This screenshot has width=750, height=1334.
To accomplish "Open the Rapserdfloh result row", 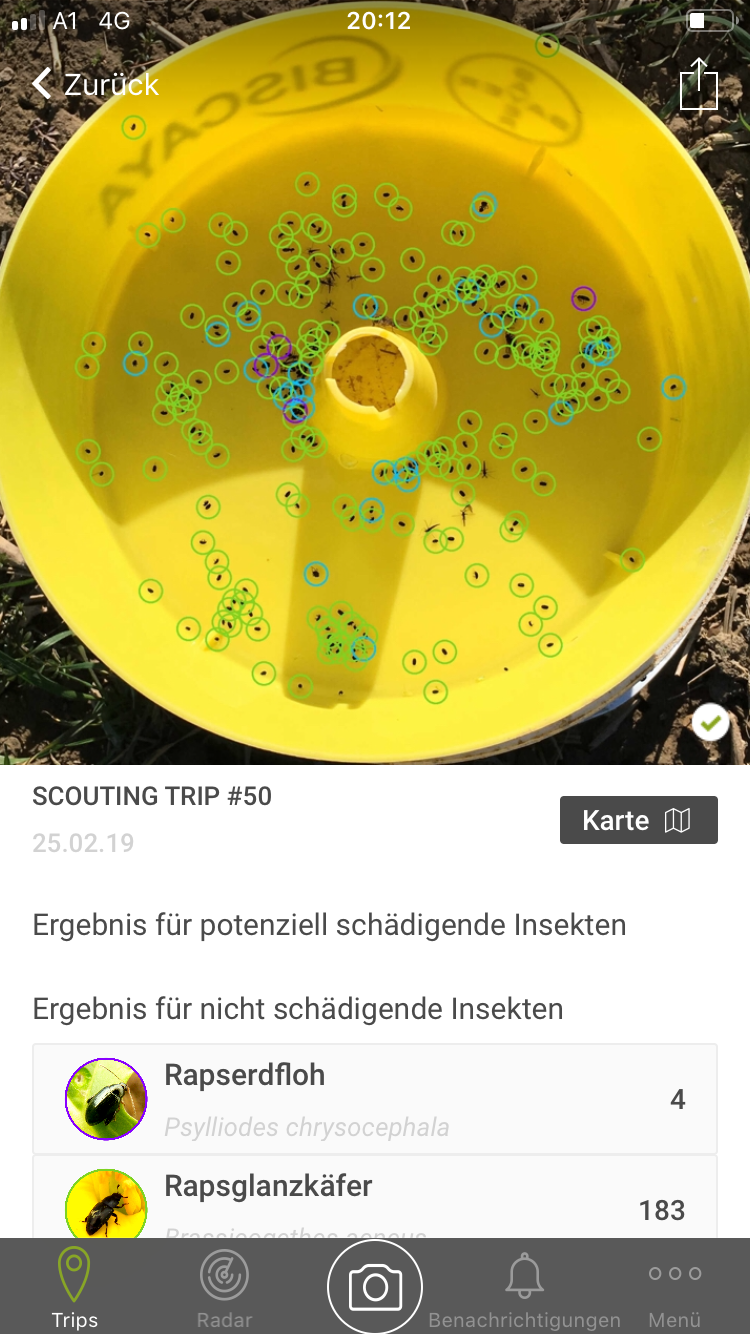I will point(375,1099).
